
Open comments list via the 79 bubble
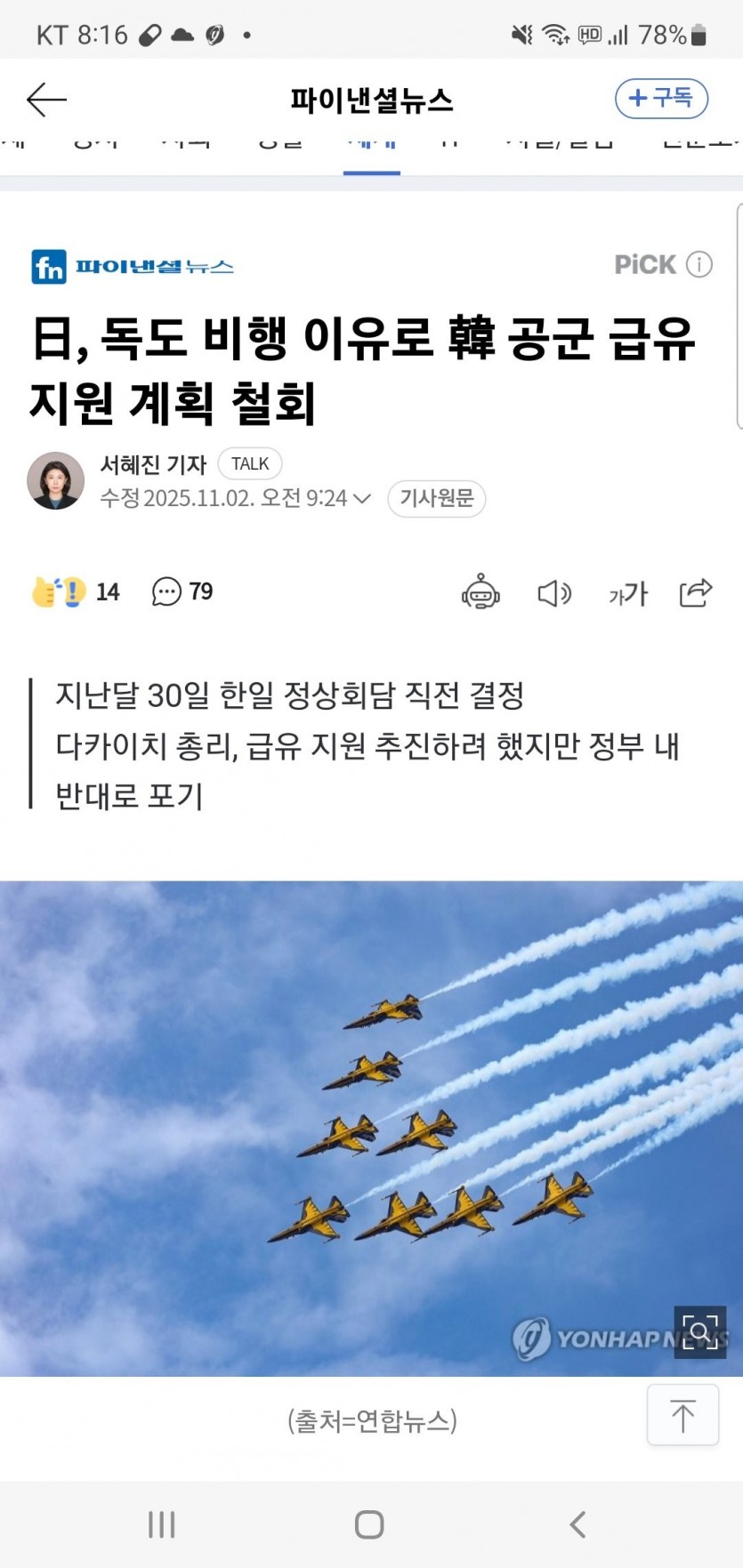(182, 591)
